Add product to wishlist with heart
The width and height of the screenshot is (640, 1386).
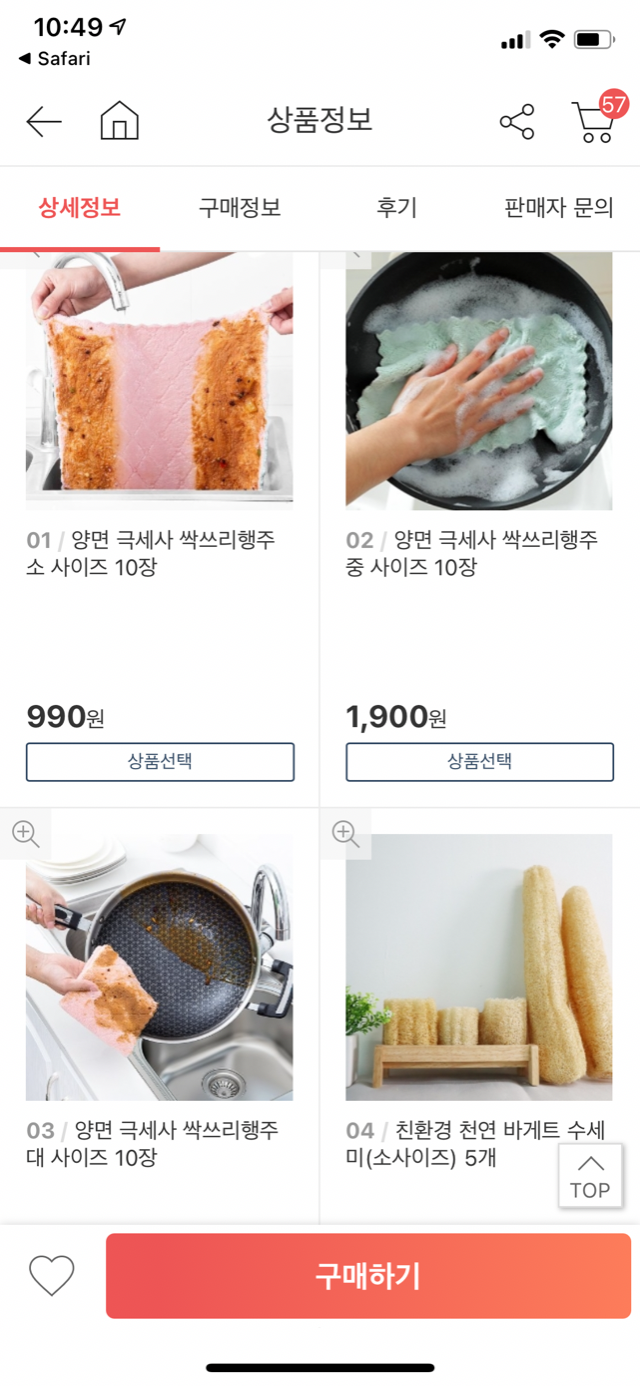[52, 1275]
